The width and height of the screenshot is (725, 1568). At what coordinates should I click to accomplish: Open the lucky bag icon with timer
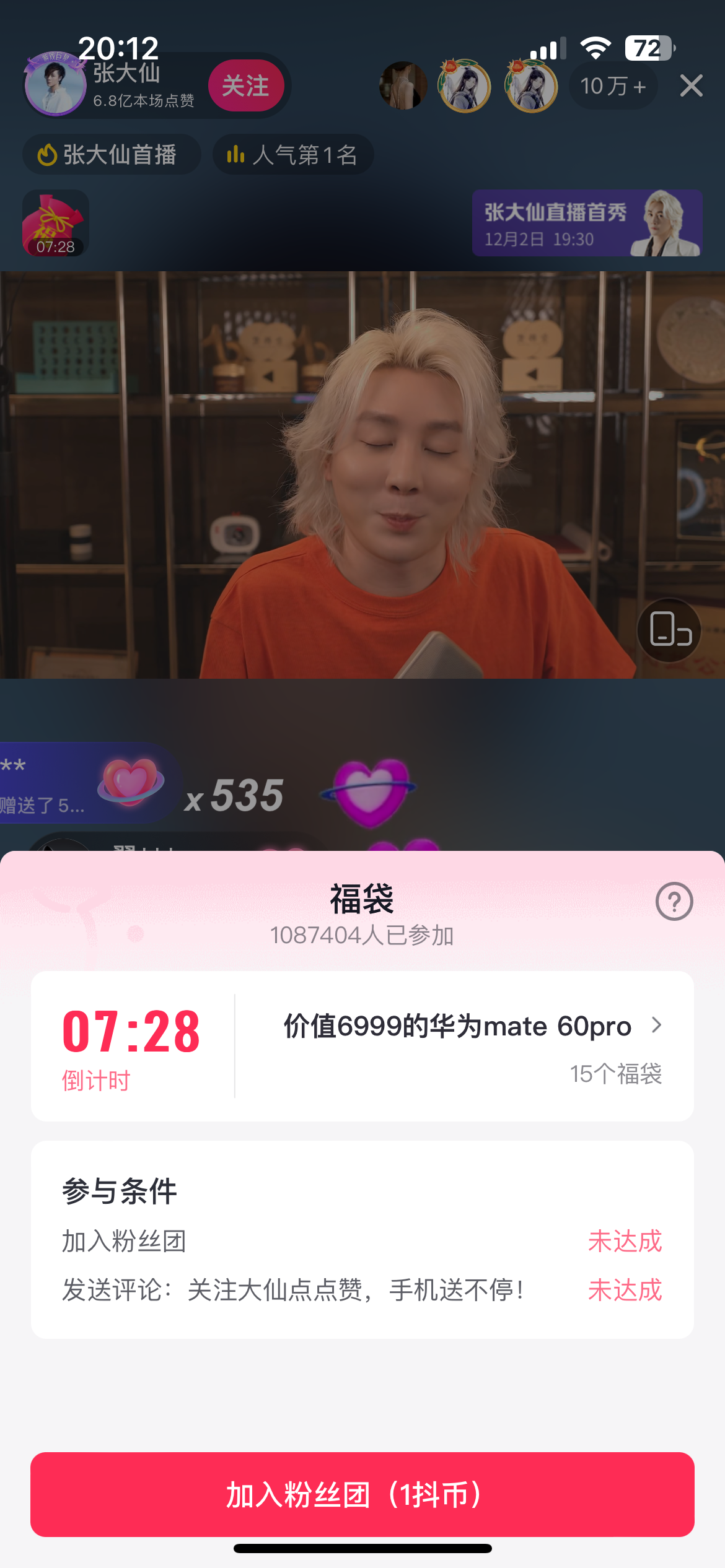(x=55, y=223)
